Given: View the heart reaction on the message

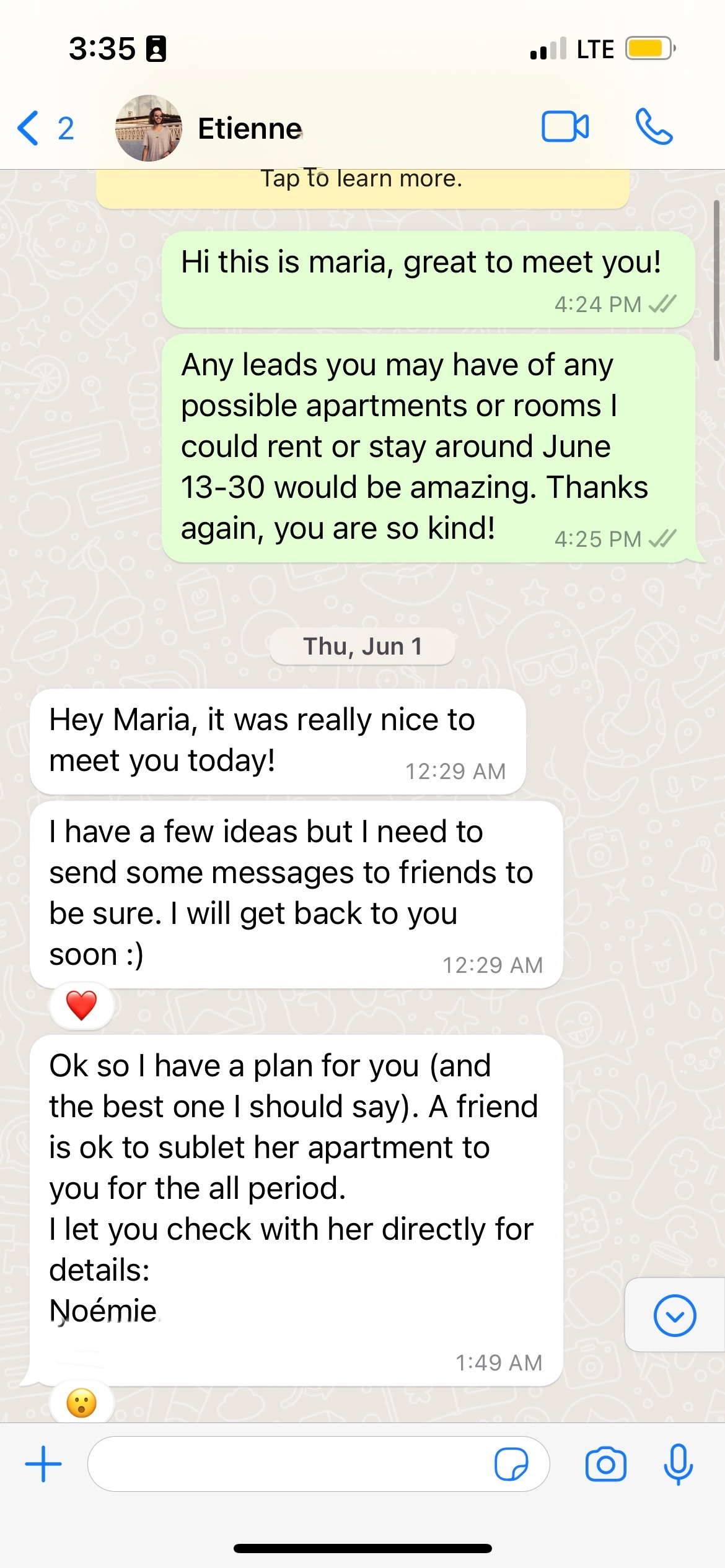Looking at the screenshot, I should [81, 1005].
